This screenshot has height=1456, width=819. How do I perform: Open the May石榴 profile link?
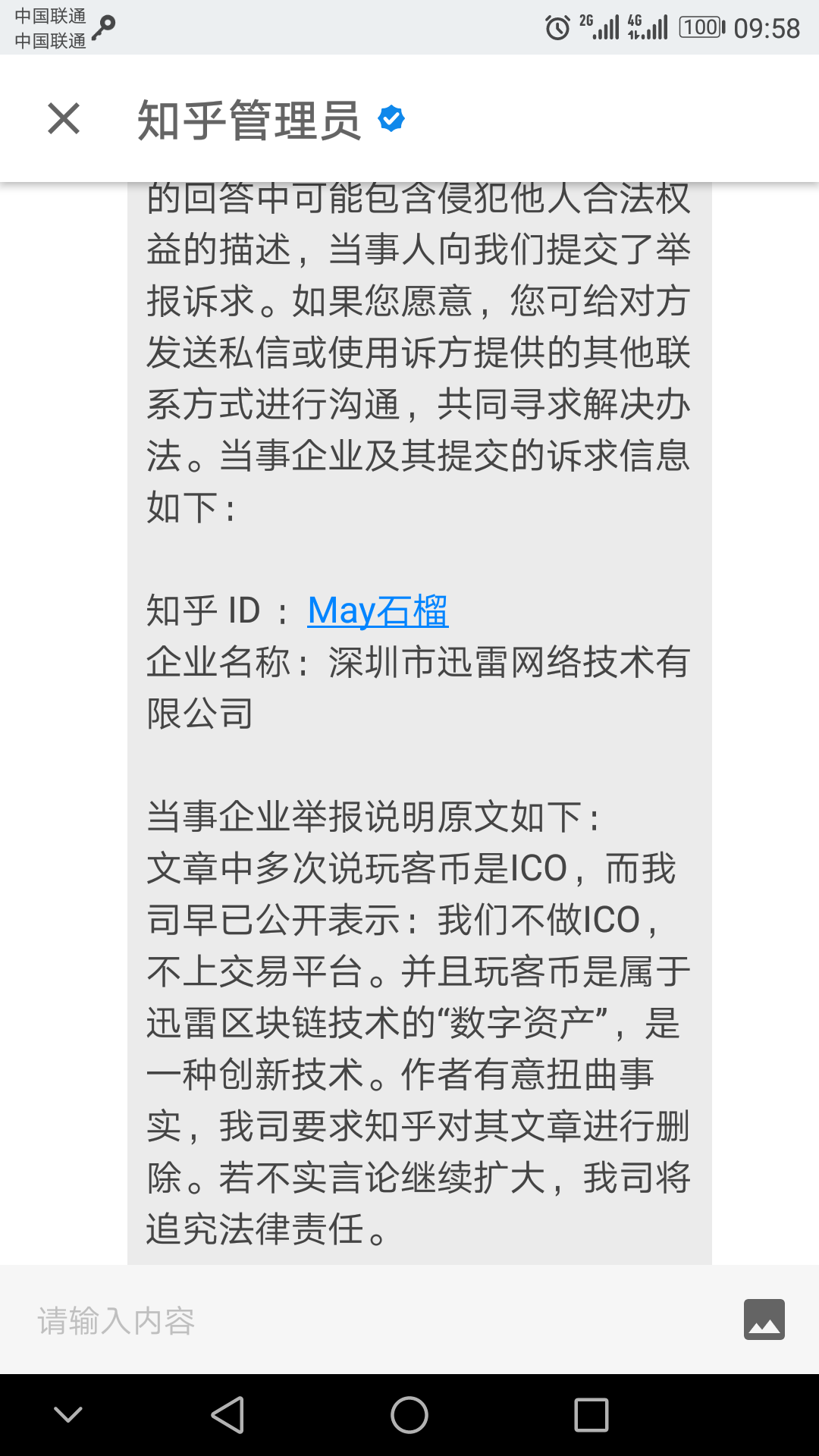[377, 610]
